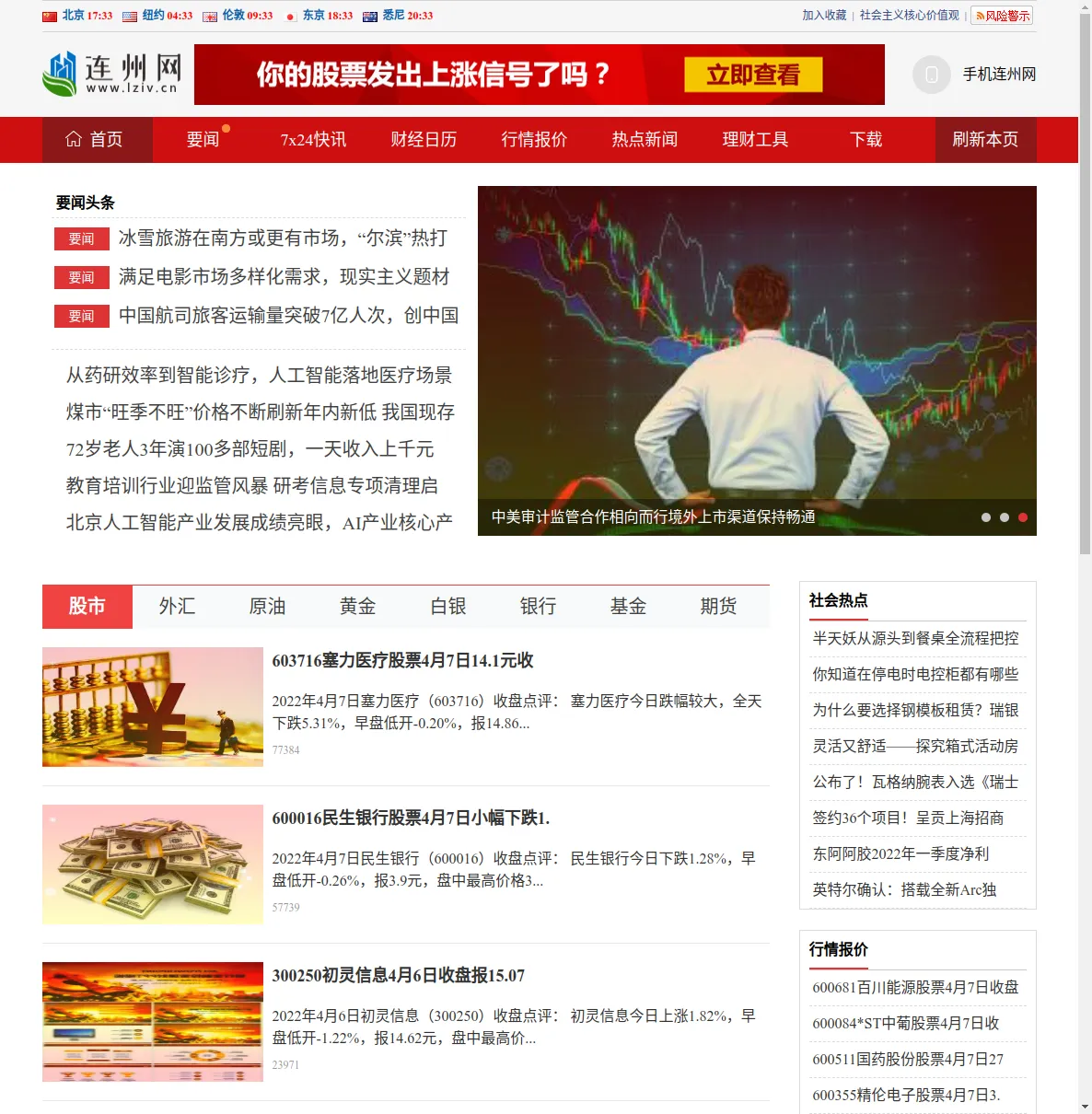Switch to the 基金 tab

628,607
